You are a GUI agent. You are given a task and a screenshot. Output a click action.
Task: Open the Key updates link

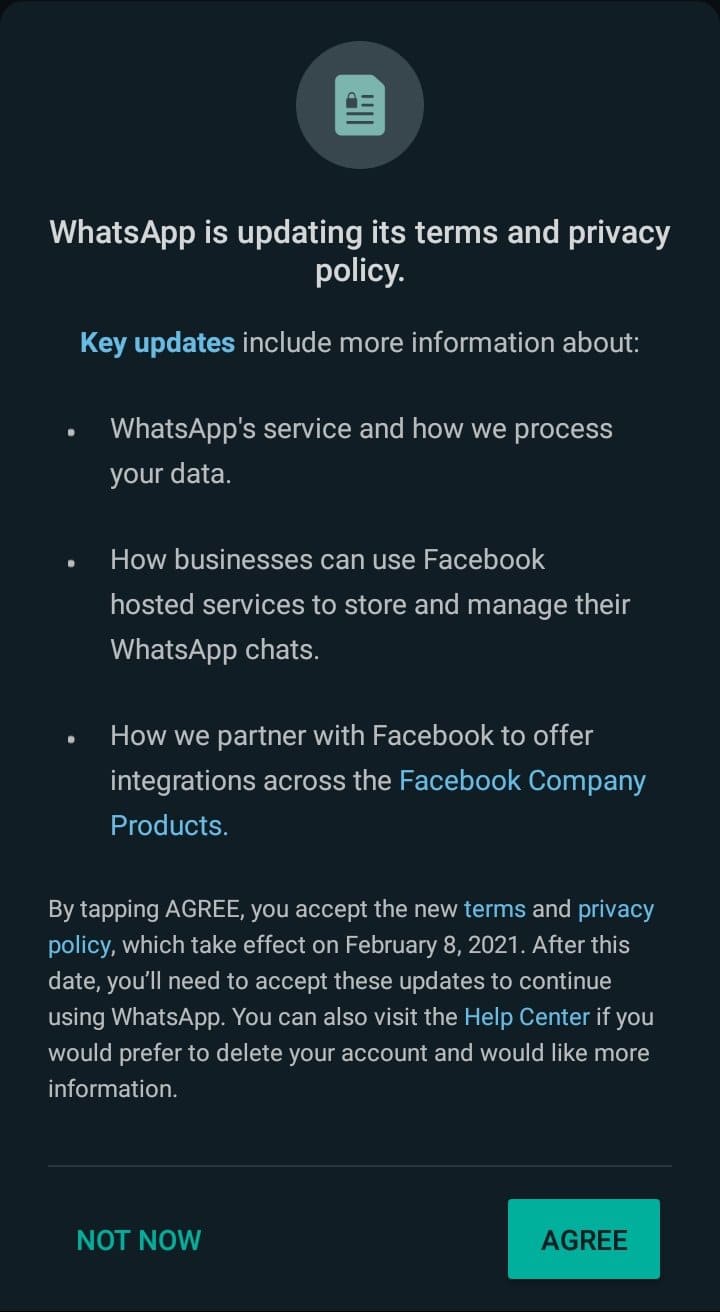(157, 343)
